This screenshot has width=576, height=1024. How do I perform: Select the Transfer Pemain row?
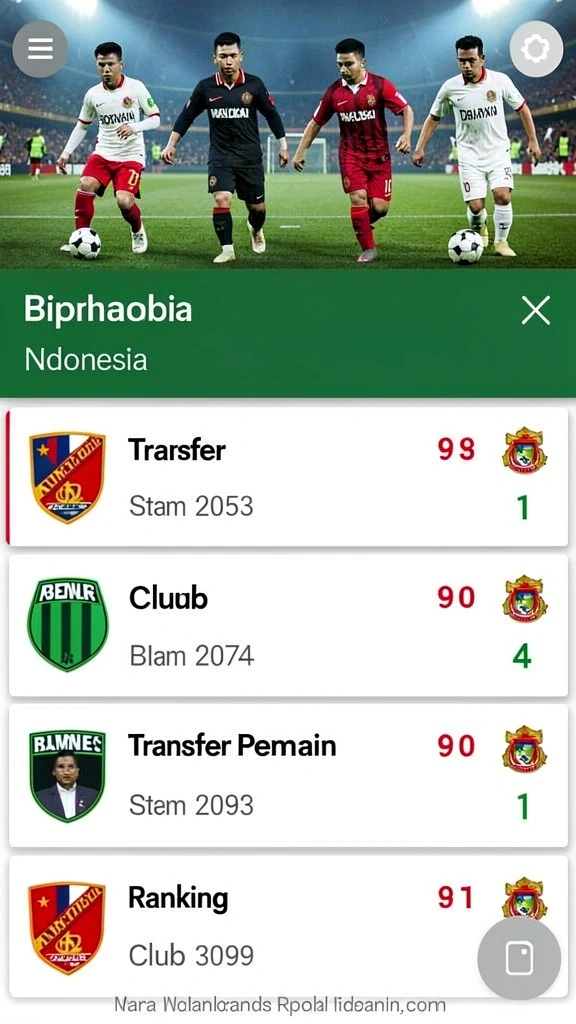288,775
